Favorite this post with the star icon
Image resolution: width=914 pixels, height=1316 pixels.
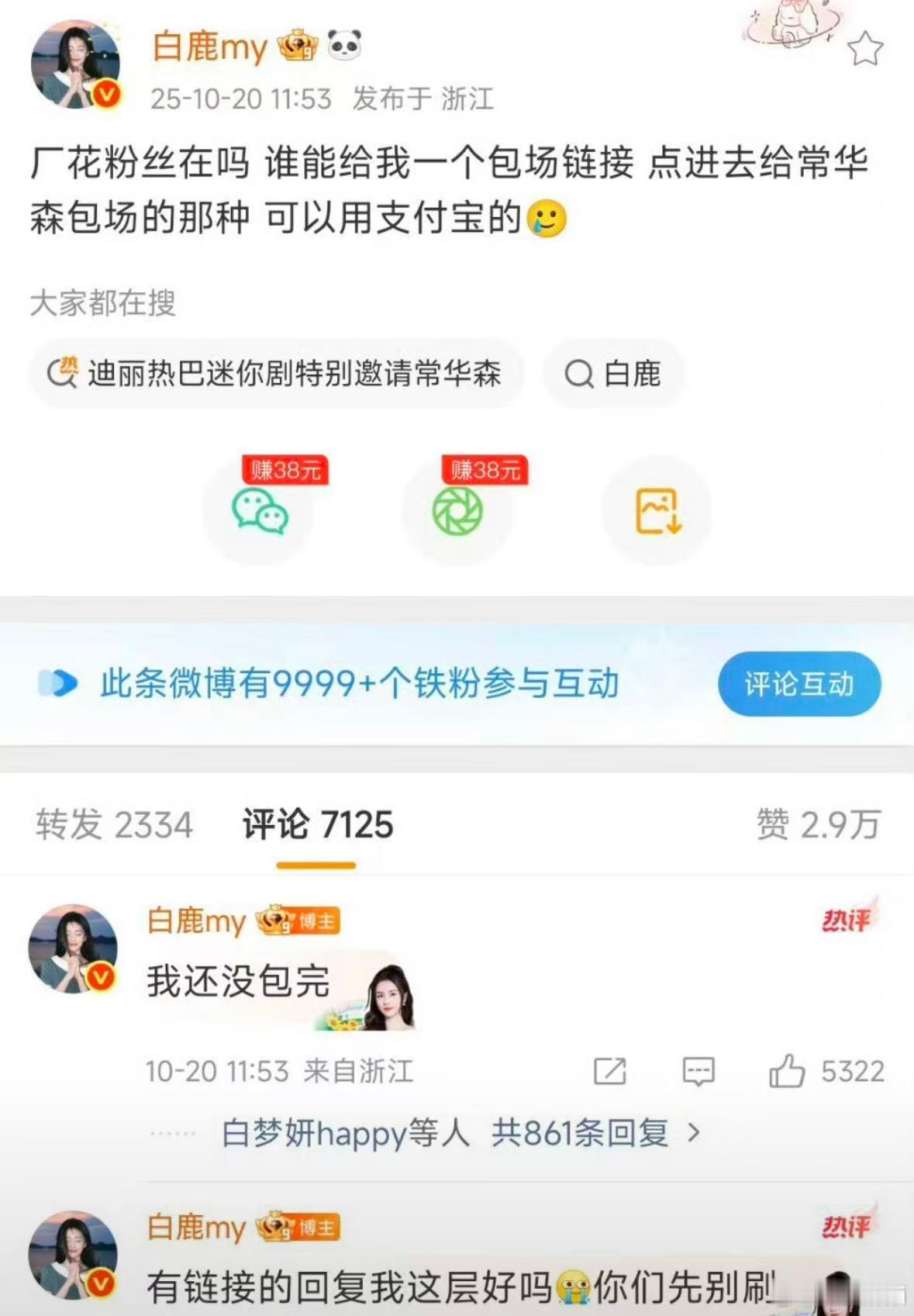point(865,50)
